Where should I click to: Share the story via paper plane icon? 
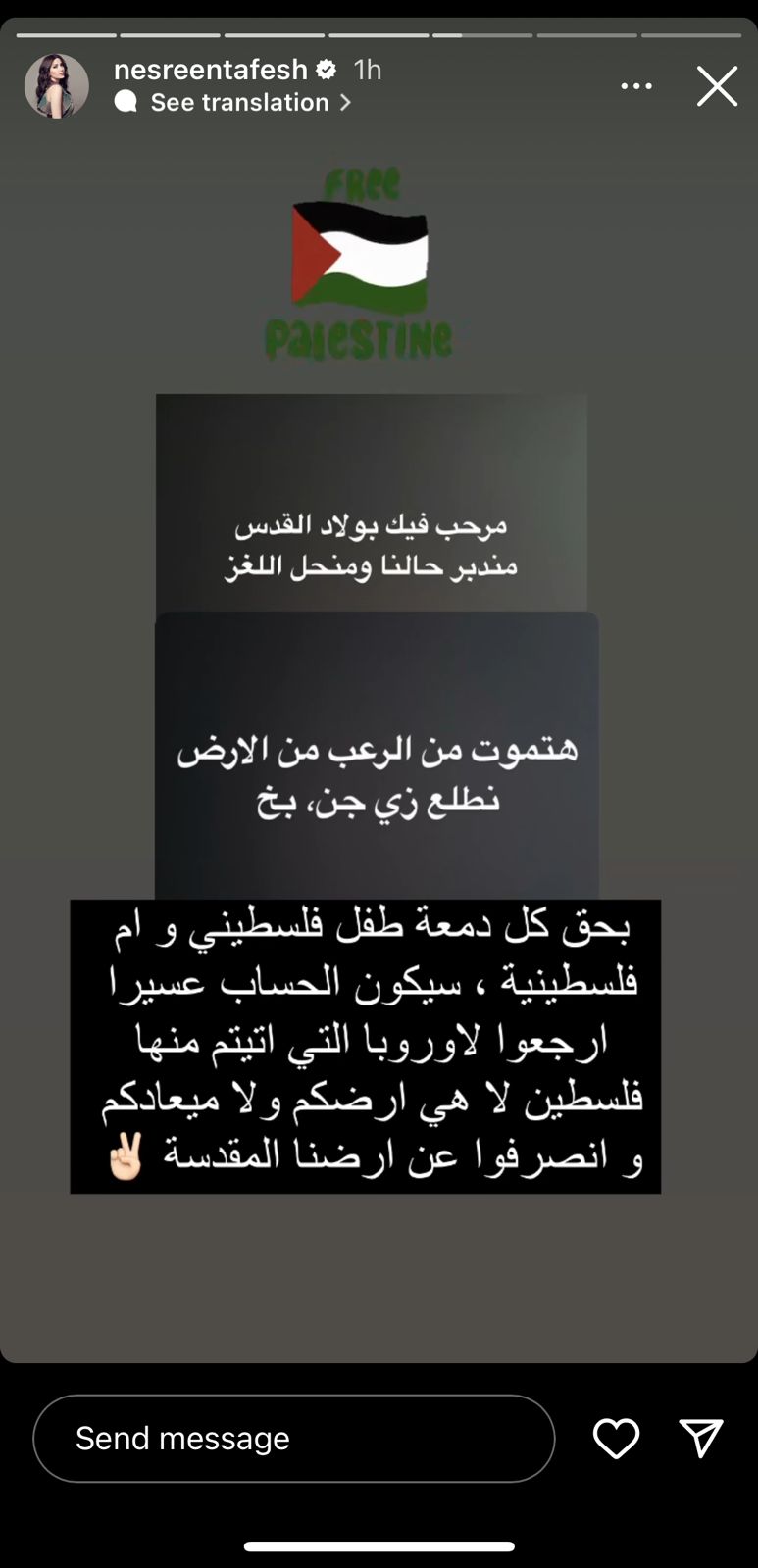700,1438
